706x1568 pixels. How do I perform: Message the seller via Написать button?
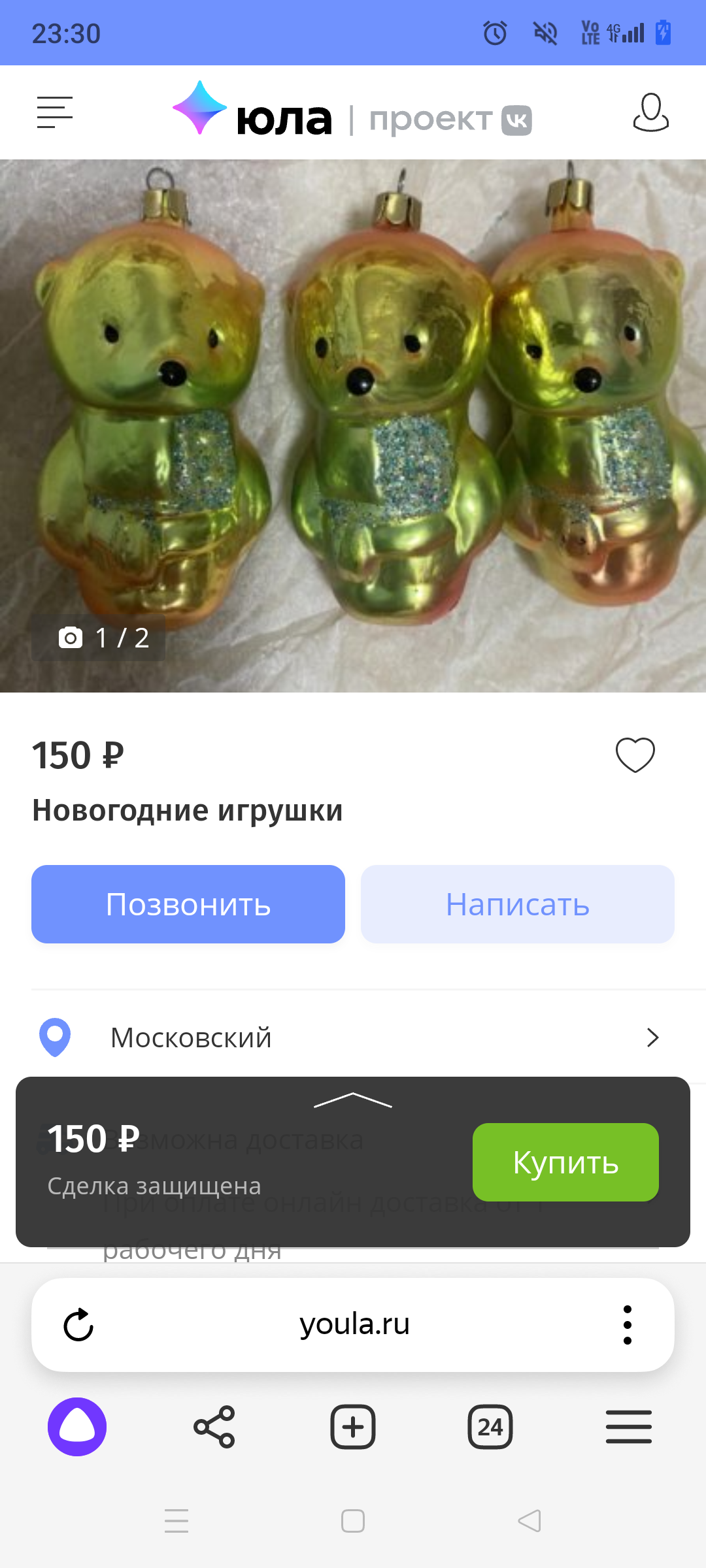[x=517, y=904]
